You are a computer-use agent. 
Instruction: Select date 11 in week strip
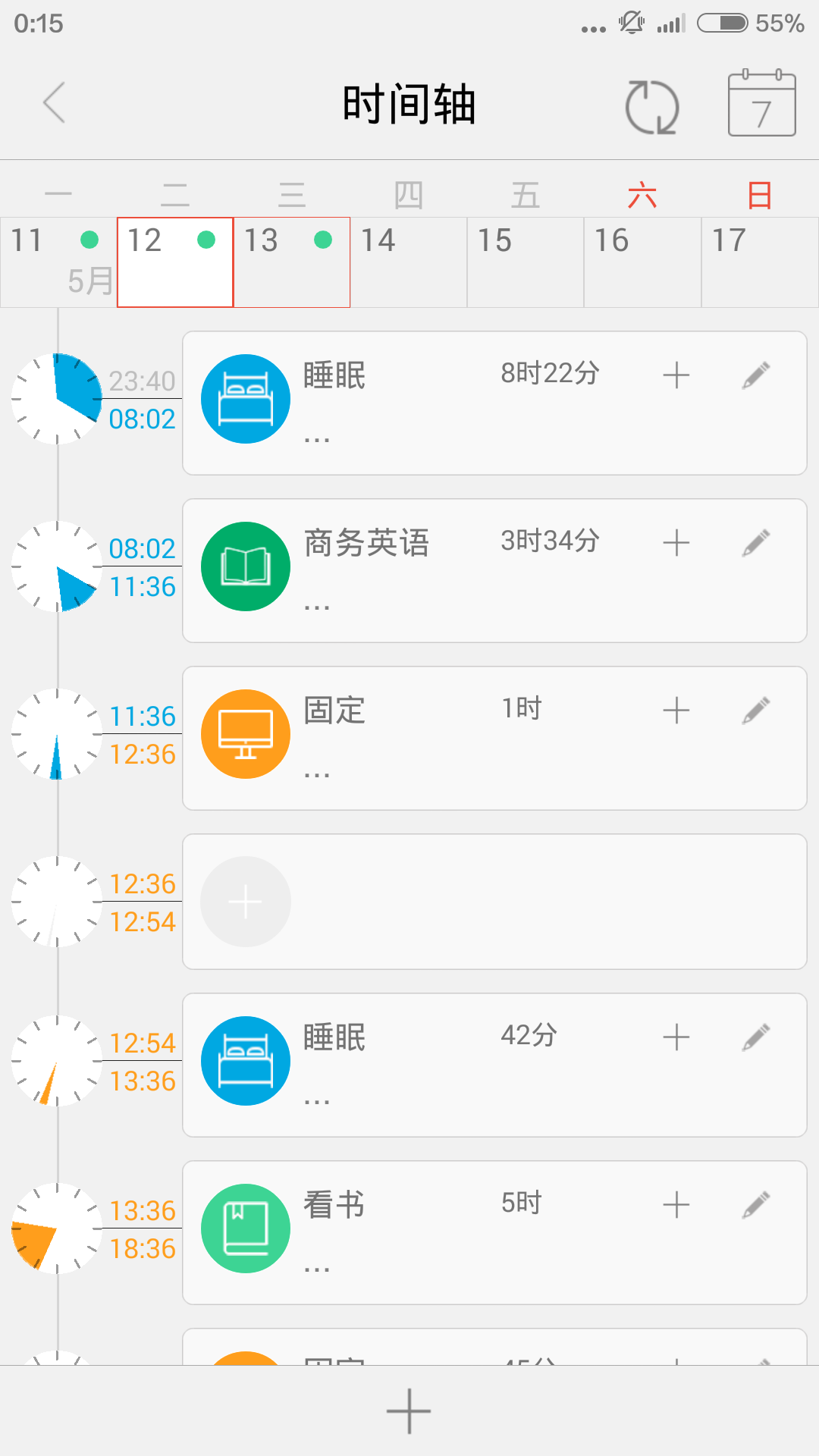pyautogui.click(x=58, y=262)
